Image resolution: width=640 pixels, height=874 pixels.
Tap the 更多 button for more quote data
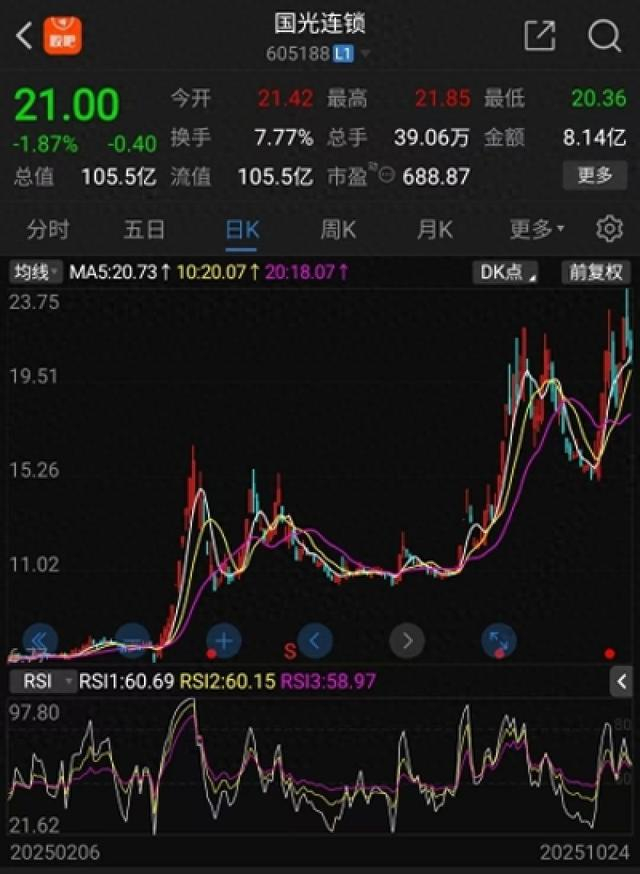595,175
